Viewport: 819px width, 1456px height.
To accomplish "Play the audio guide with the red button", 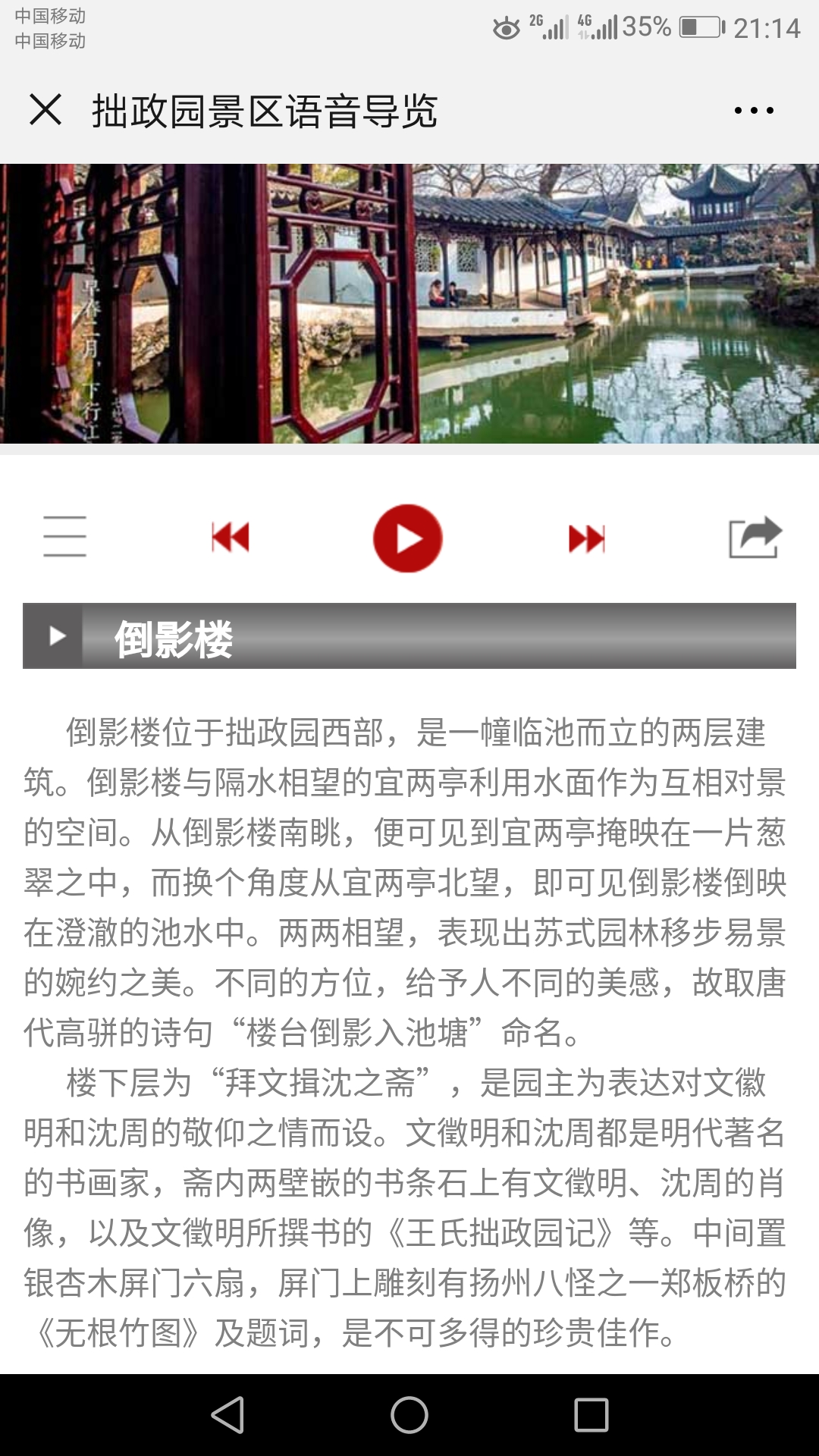I will (408, 538).
